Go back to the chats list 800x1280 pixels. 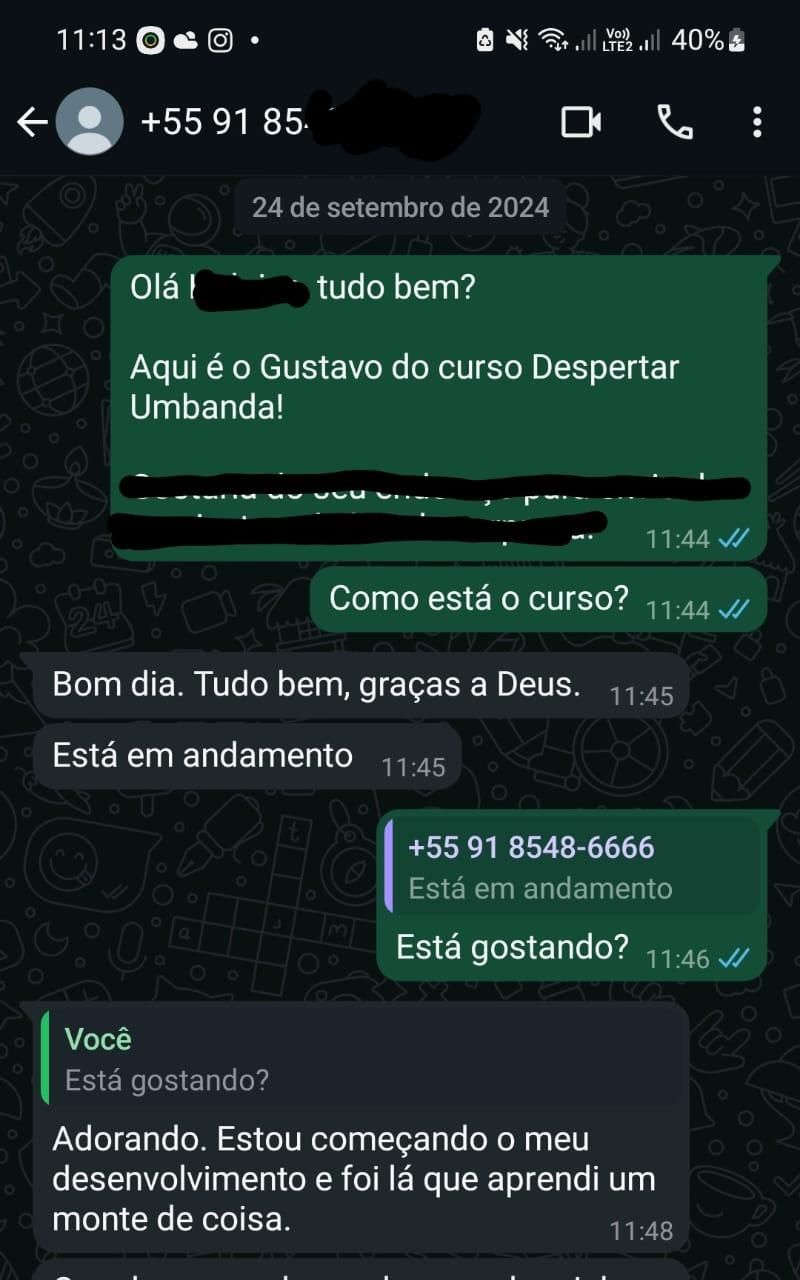[x=32, y=122]
